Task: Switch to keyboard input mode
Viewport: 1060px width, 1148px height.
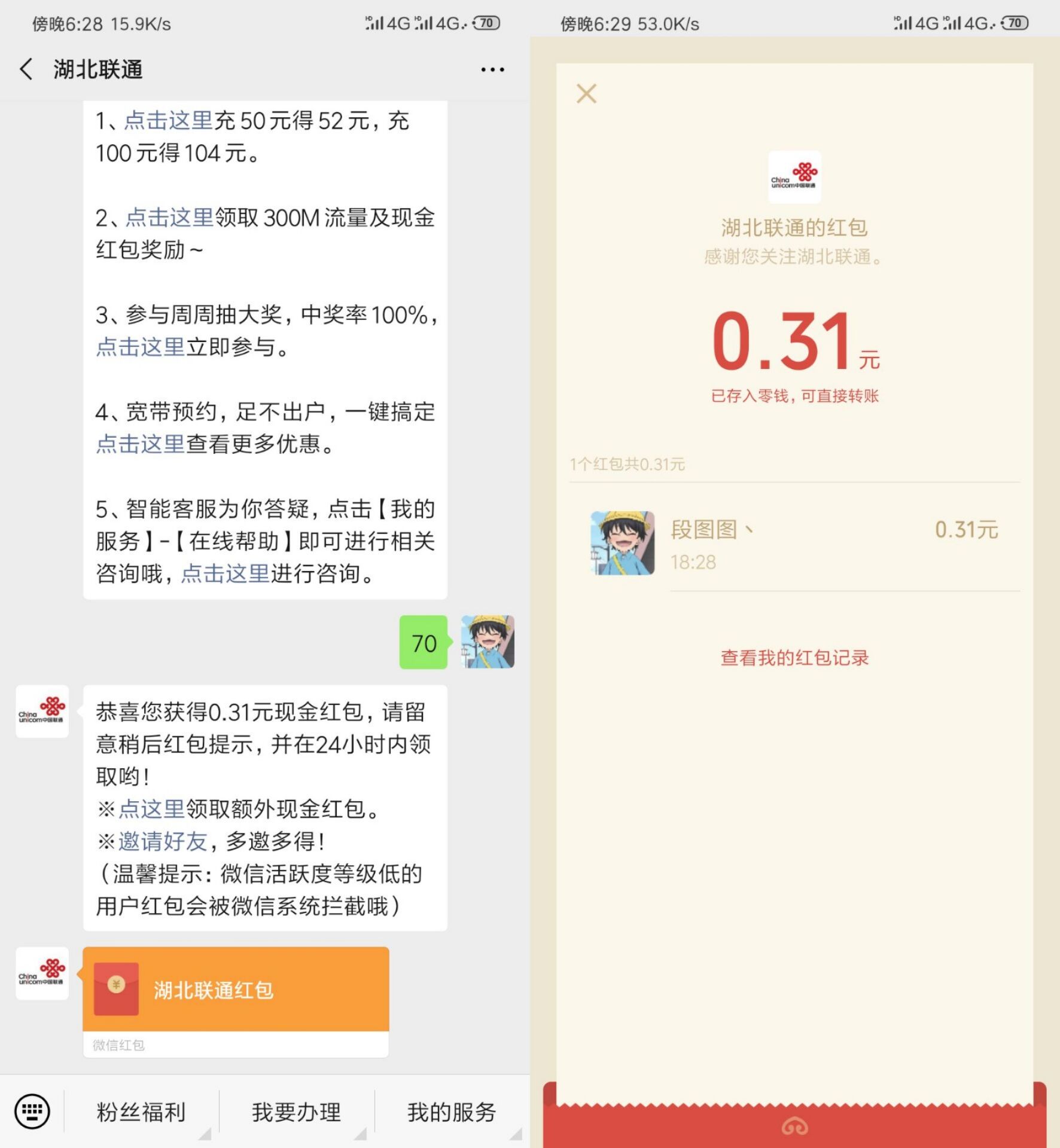Action: tap(32, 1112)
